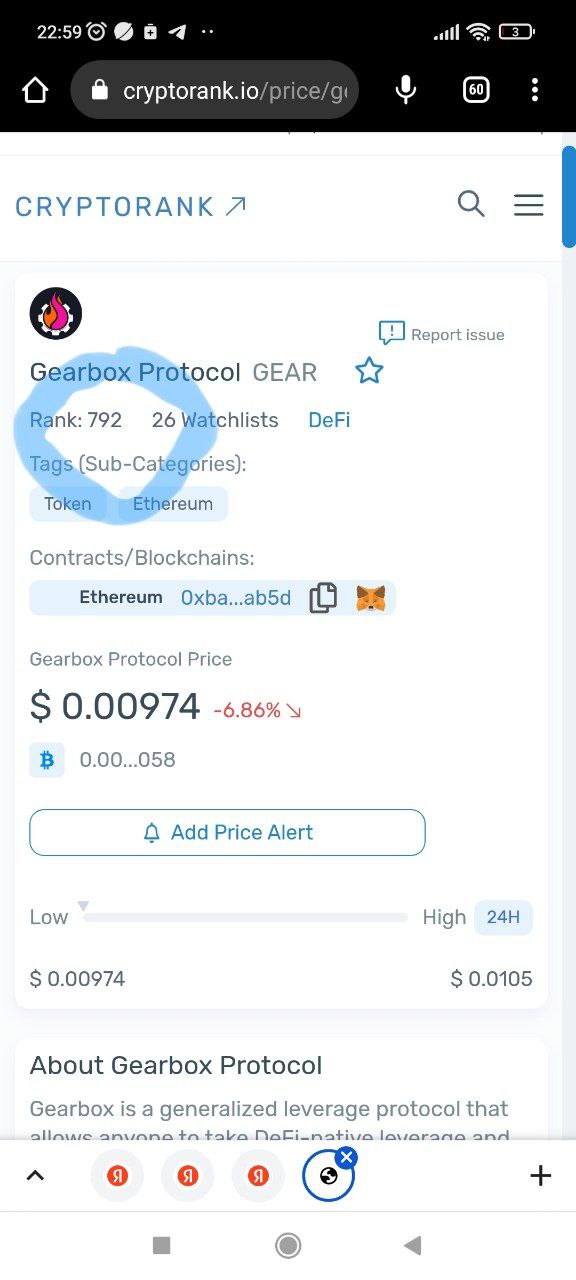This screenshot has width=576, height=1280.
Task: Open the tab switcher showing 60
Action: point(476,91)
